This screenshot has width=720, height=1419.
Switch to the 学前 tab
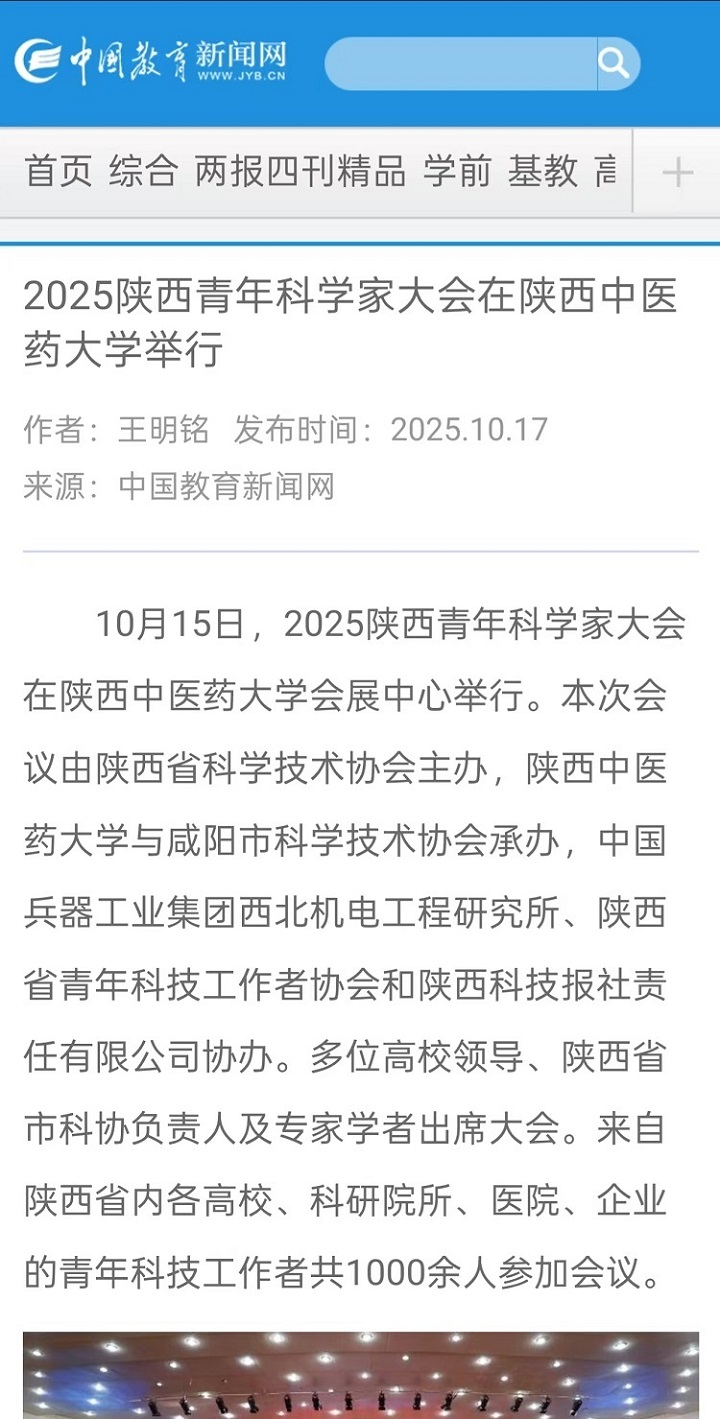tap(457, 172)
